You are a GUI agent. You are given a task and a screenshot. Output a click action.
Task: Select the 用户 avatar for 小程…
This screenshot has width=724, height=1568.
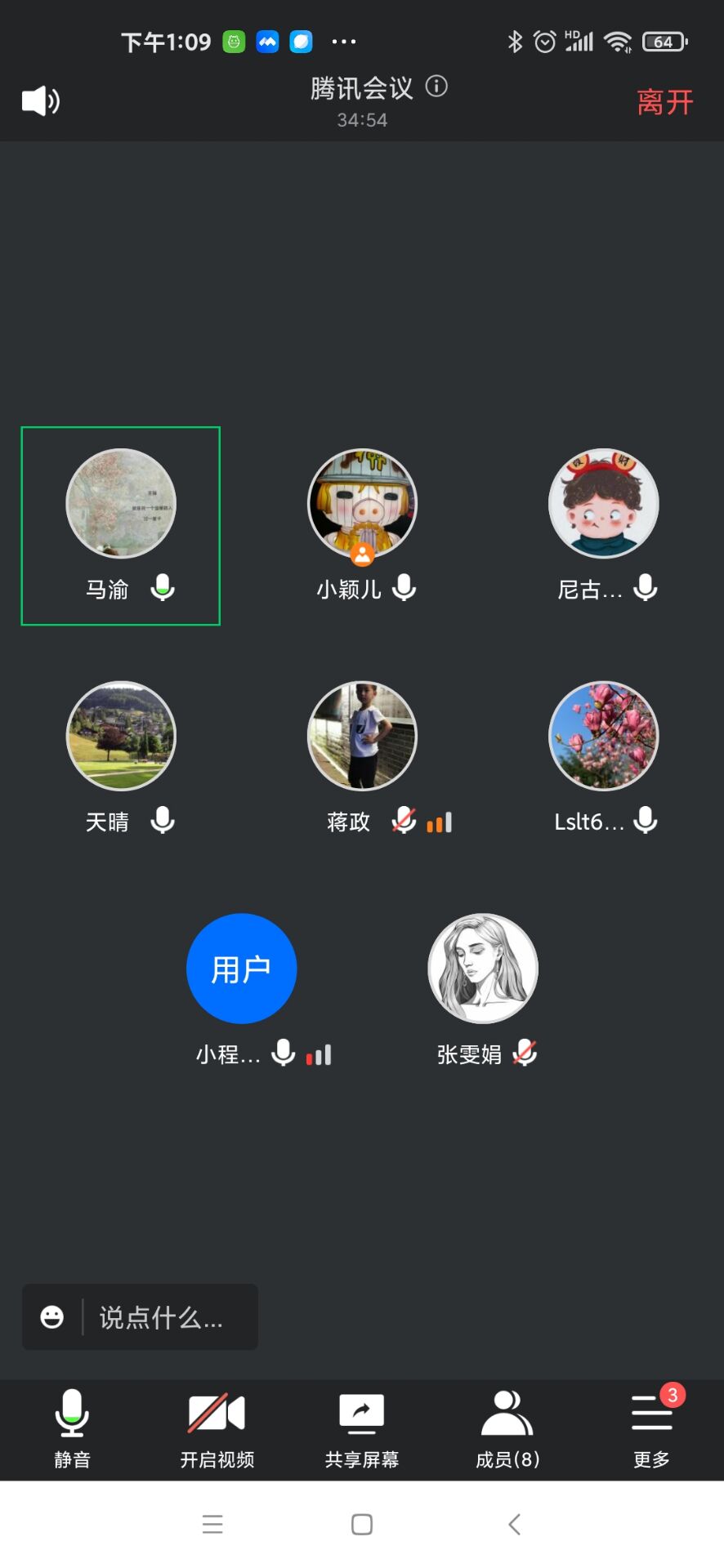tap(241, 969)
